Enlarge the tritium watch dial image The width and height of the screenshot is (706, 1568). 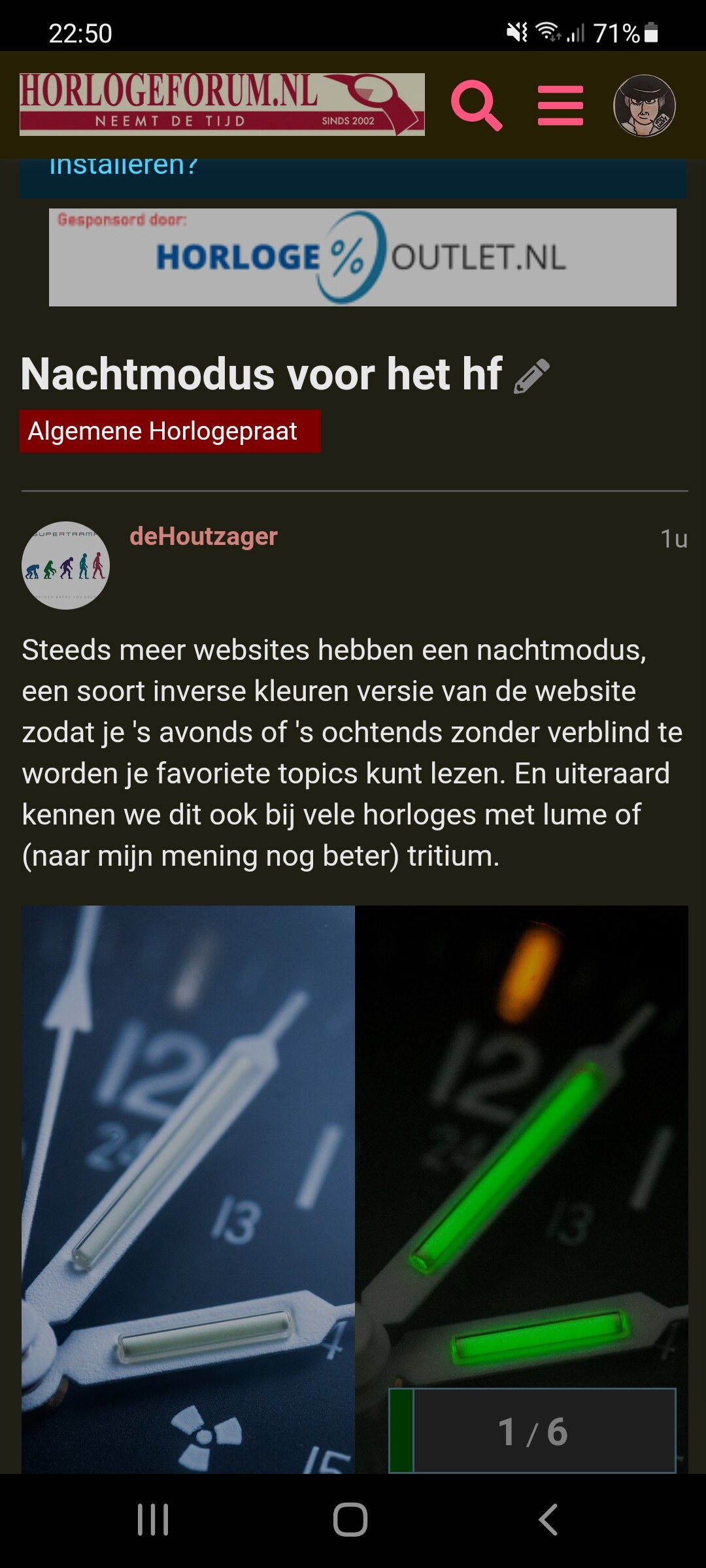pos(355,1189)
